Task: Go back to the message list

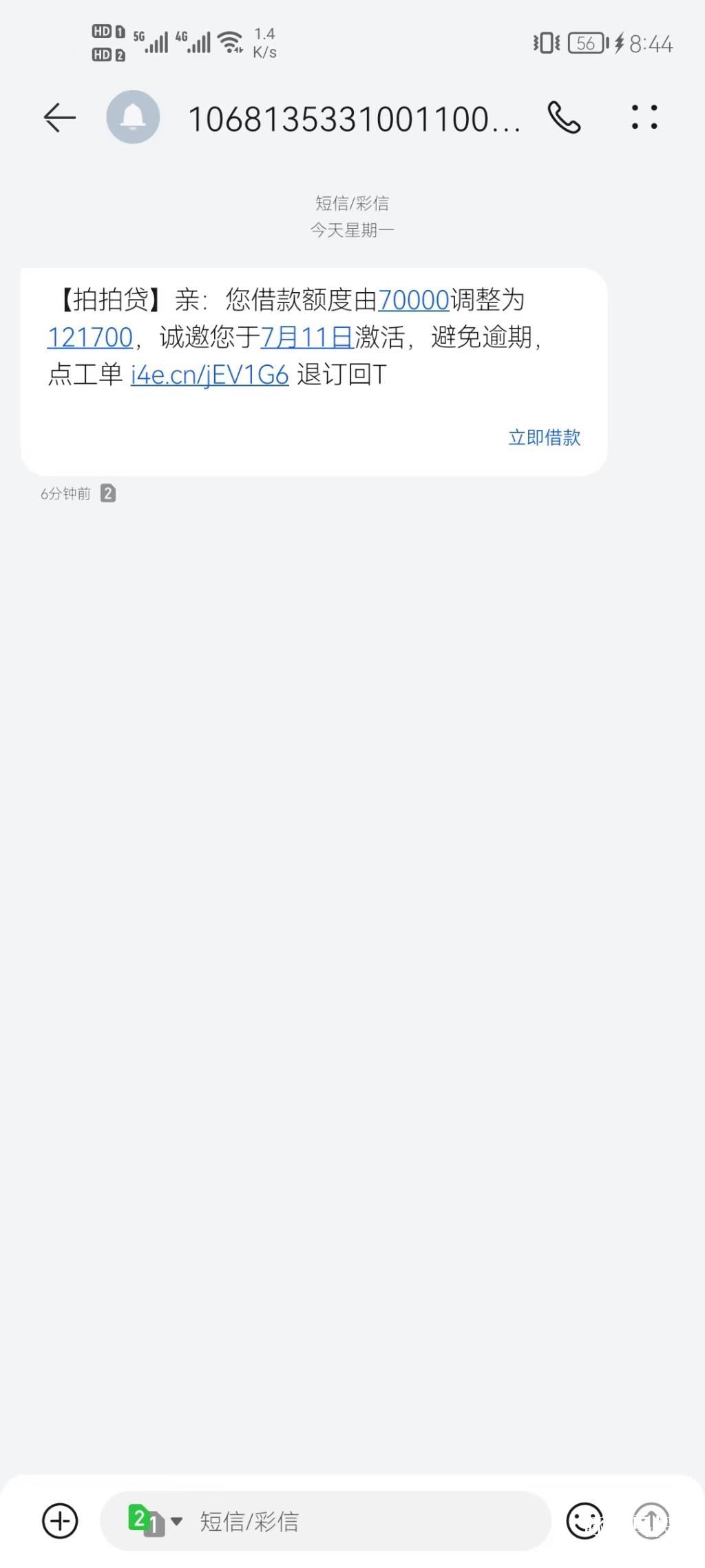Action: tap(59, 118)
